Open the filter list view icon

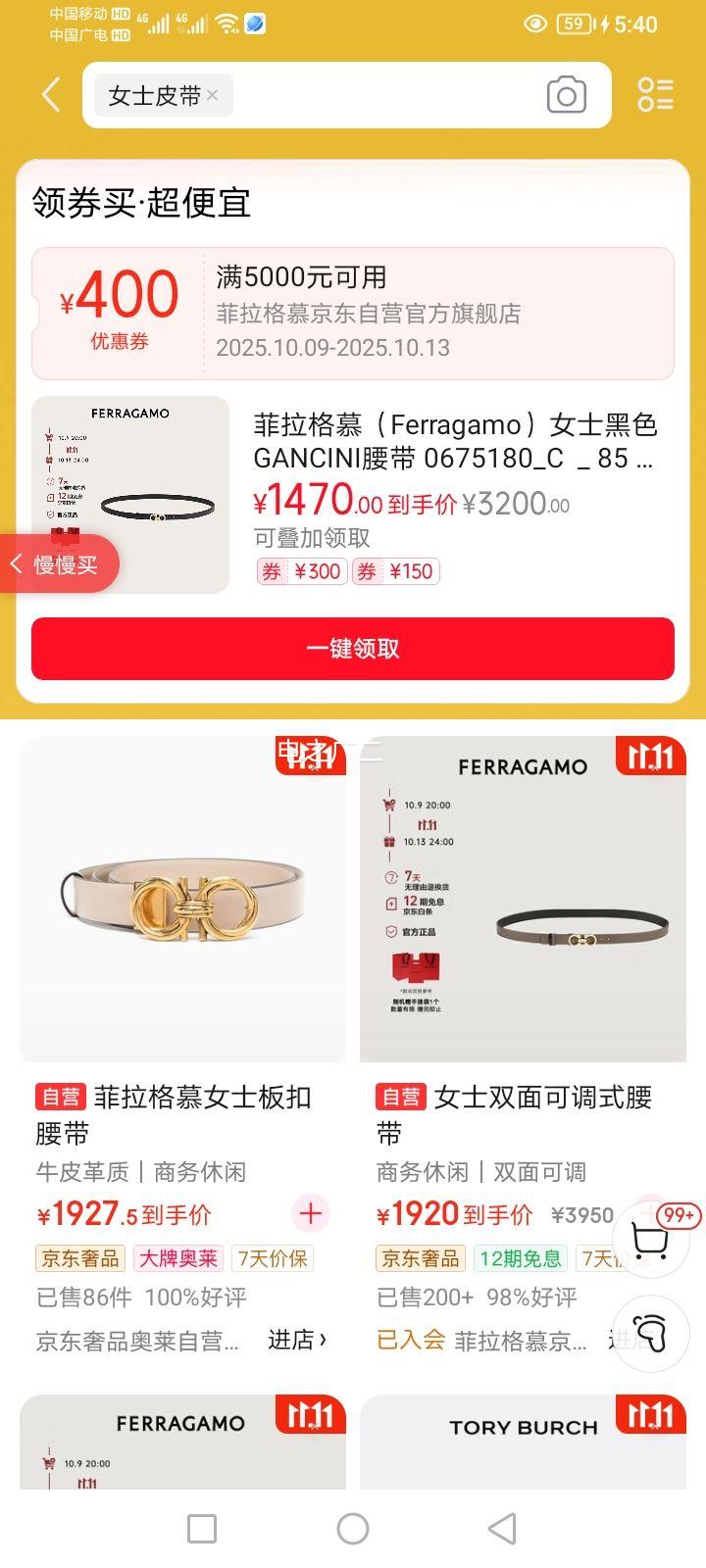[x=655, y=94]
